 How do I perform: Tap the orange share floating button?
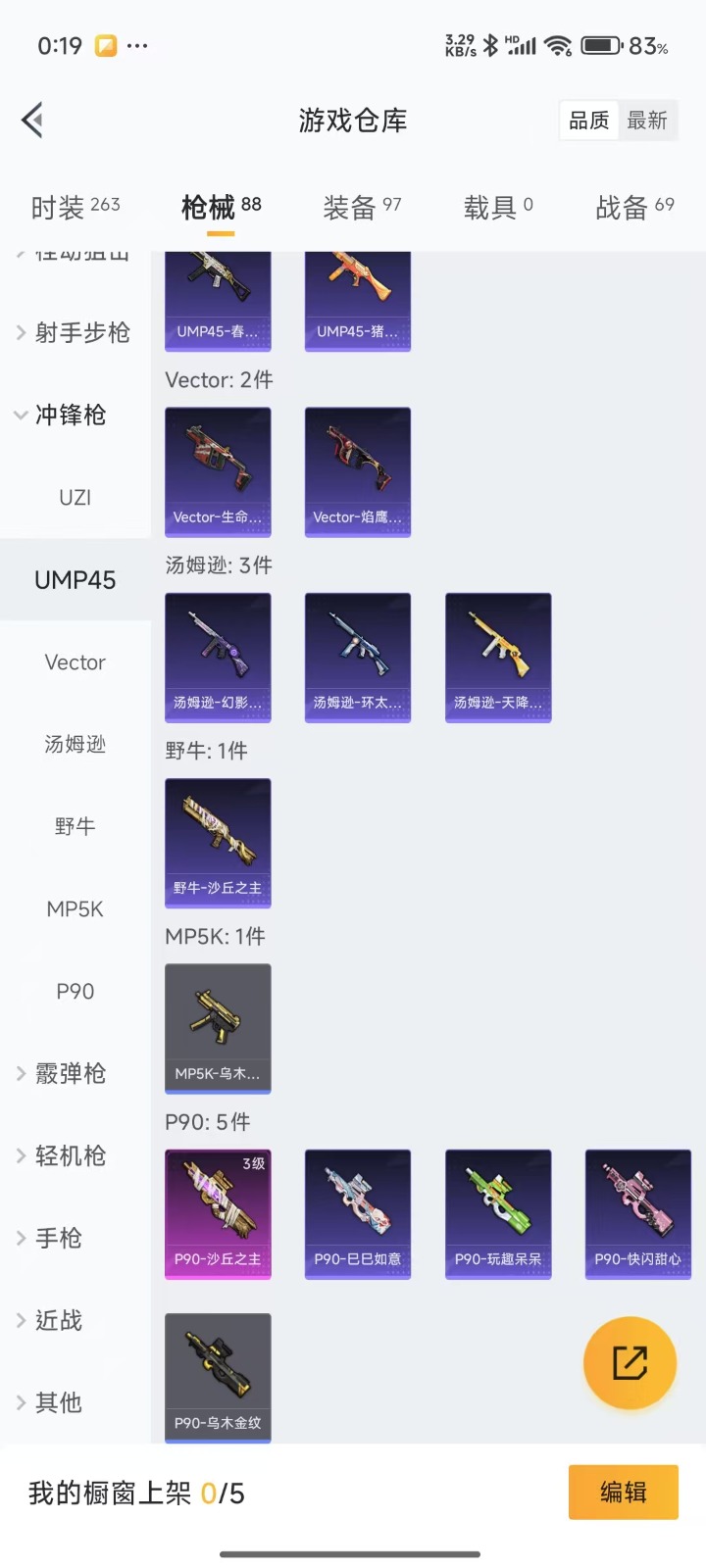tap(630, 1362)
